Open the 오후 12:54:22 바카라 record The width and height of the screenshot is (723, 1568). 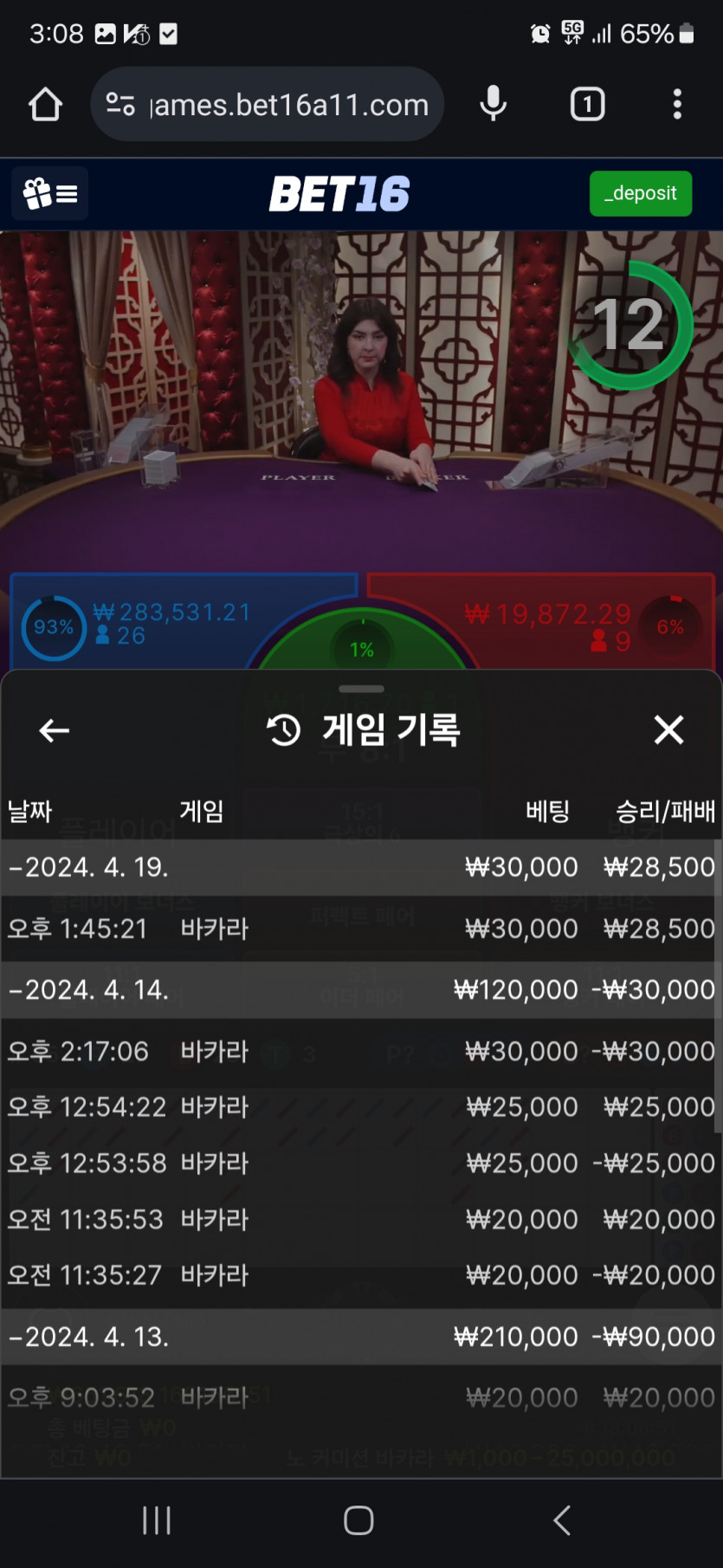pos(361,1107)
